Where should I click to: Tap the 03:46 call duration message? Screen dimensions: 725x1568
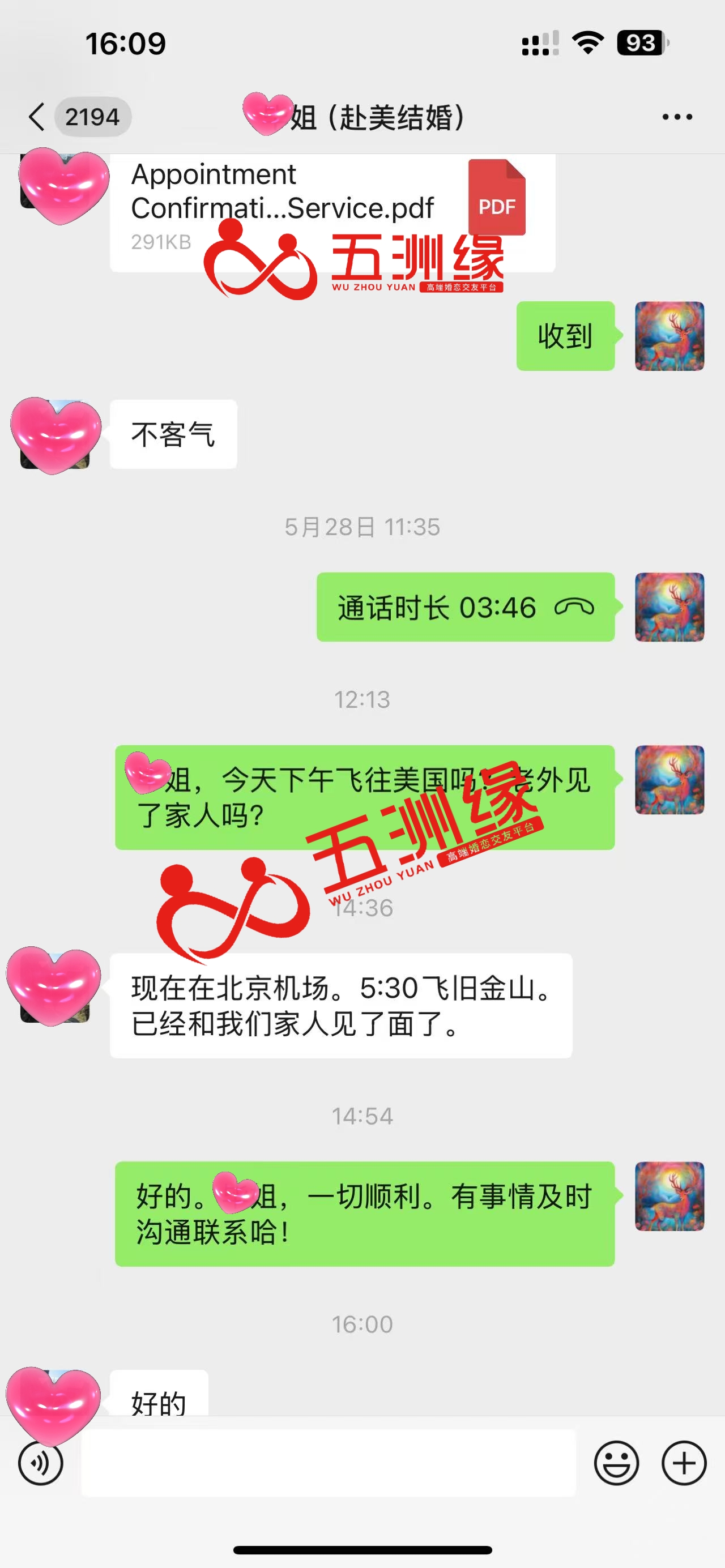point(465,607)
